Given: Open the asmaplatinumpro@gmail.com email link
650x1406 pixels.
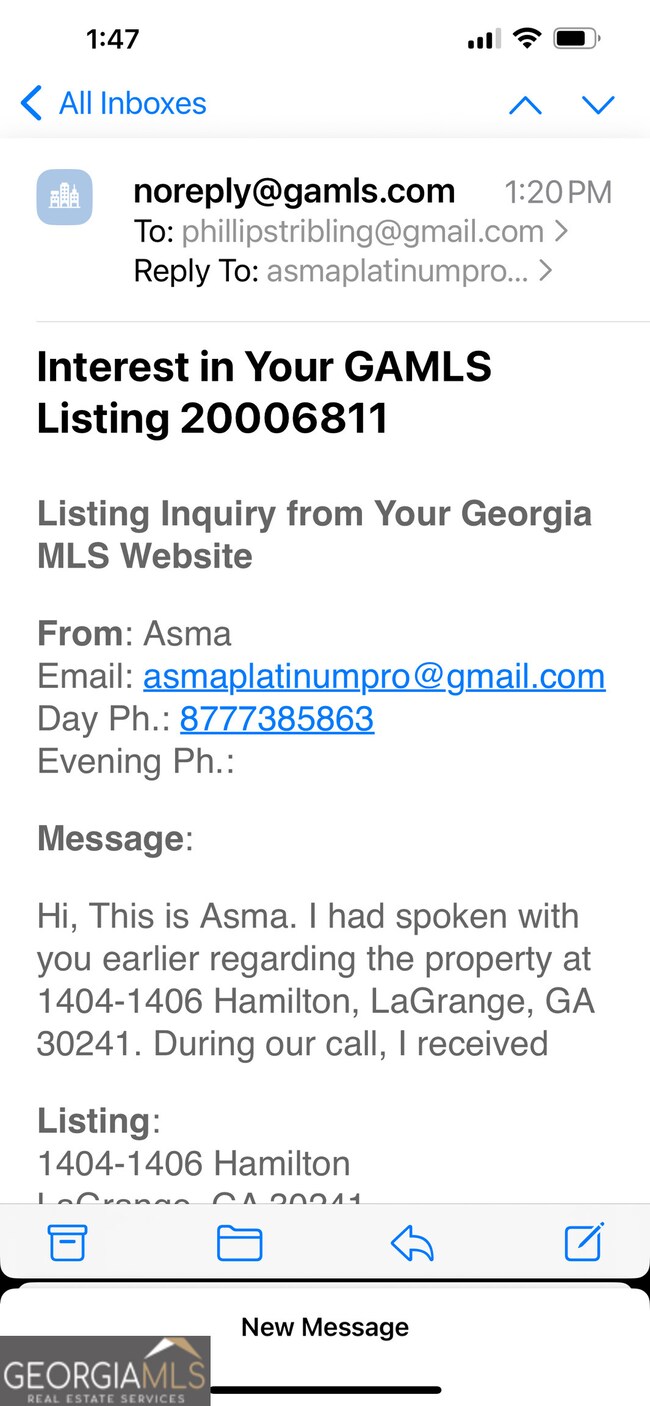Looking at the screenshot, I should click(374, 676).
